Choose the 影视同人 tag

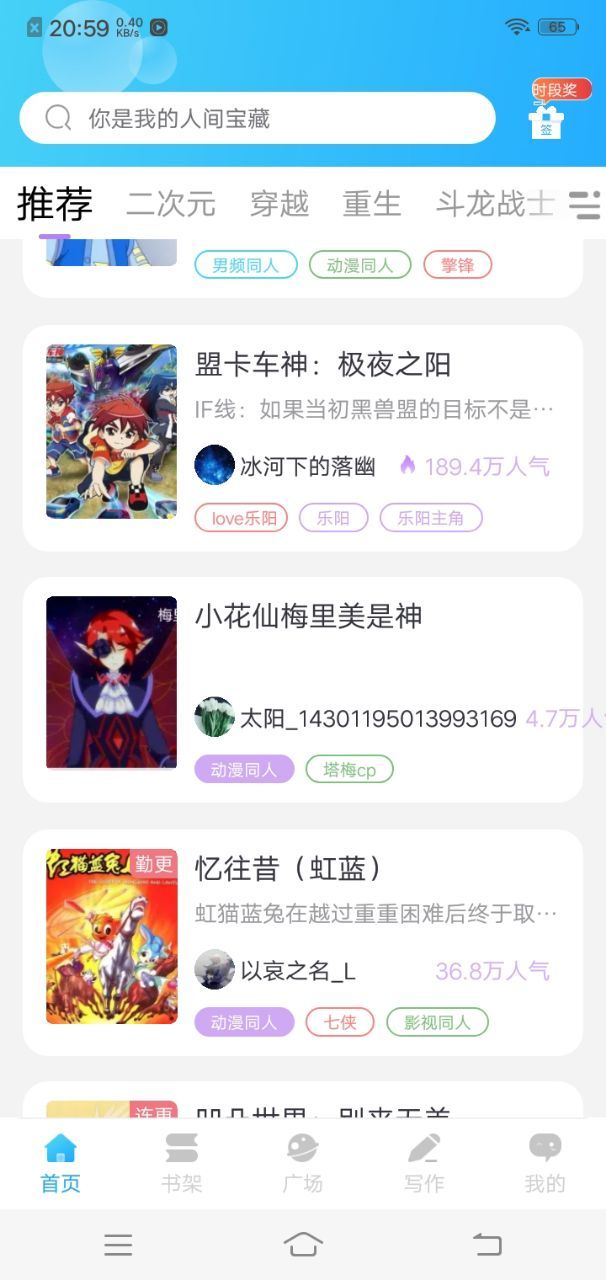tap(437, 1022)
